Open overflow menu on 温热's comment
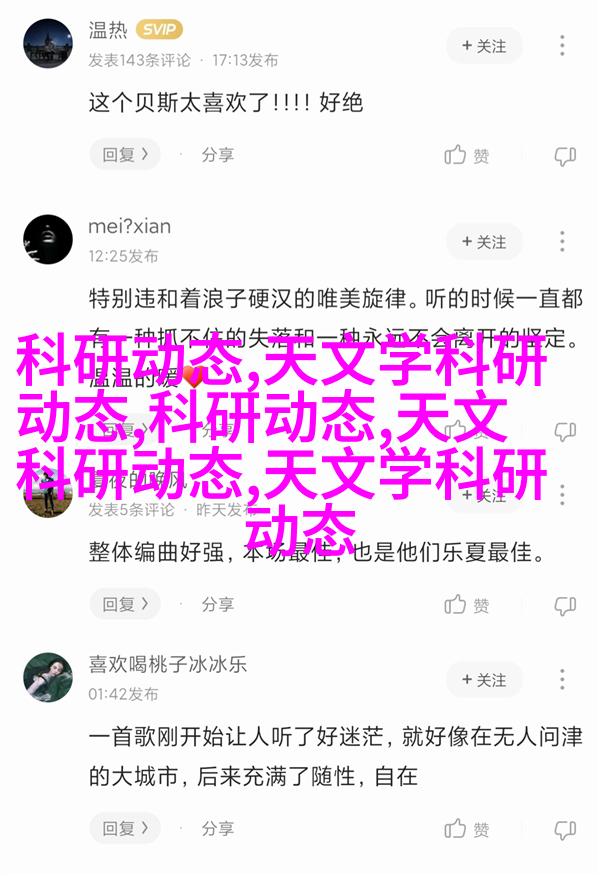 pos(563,46)
